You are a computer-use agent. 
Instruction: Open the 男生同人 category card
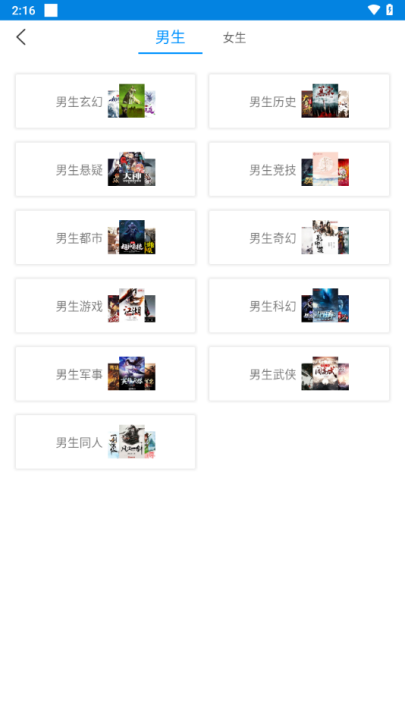[106, 442]
